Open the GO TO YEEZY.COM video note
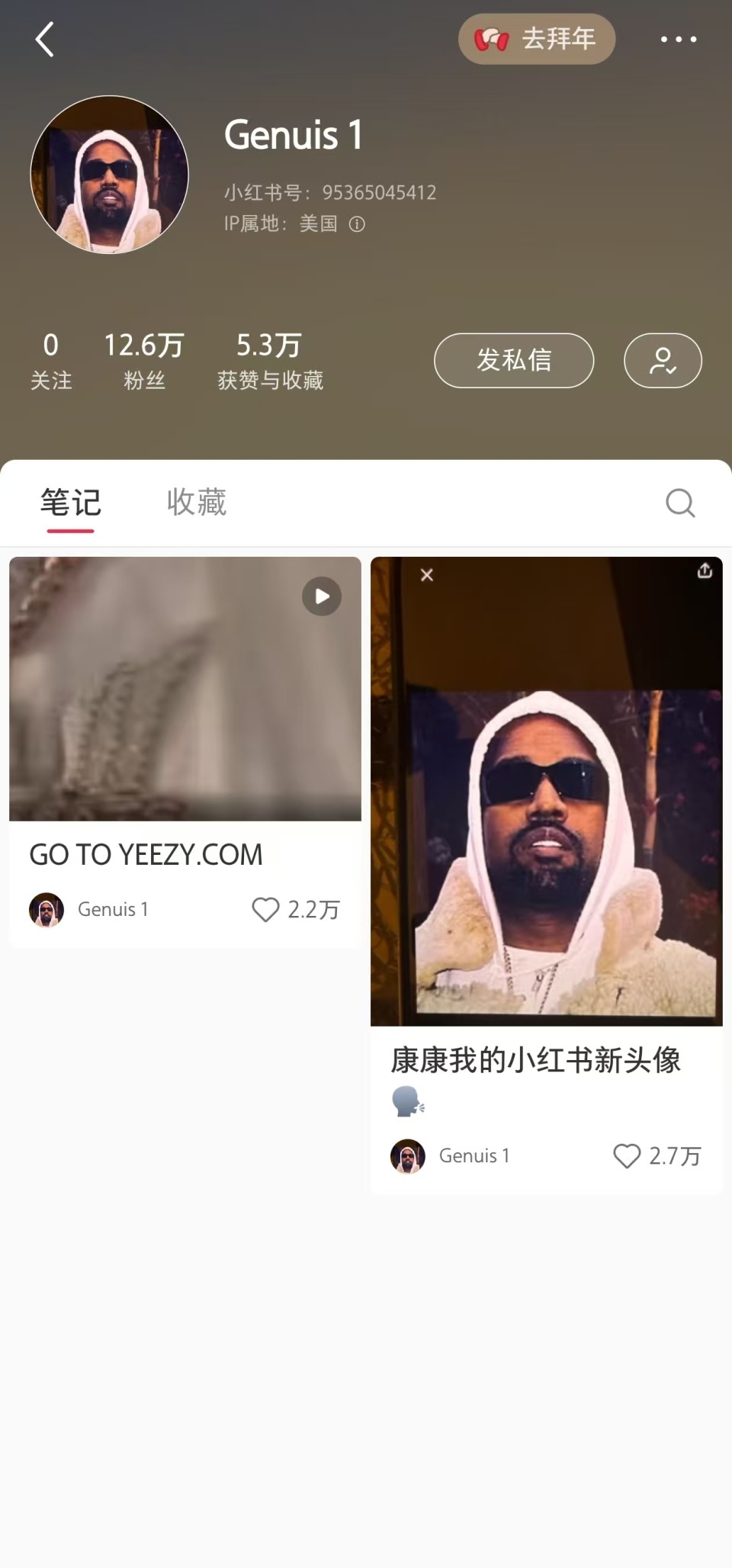732x1568 pixels. pos(185,689)
